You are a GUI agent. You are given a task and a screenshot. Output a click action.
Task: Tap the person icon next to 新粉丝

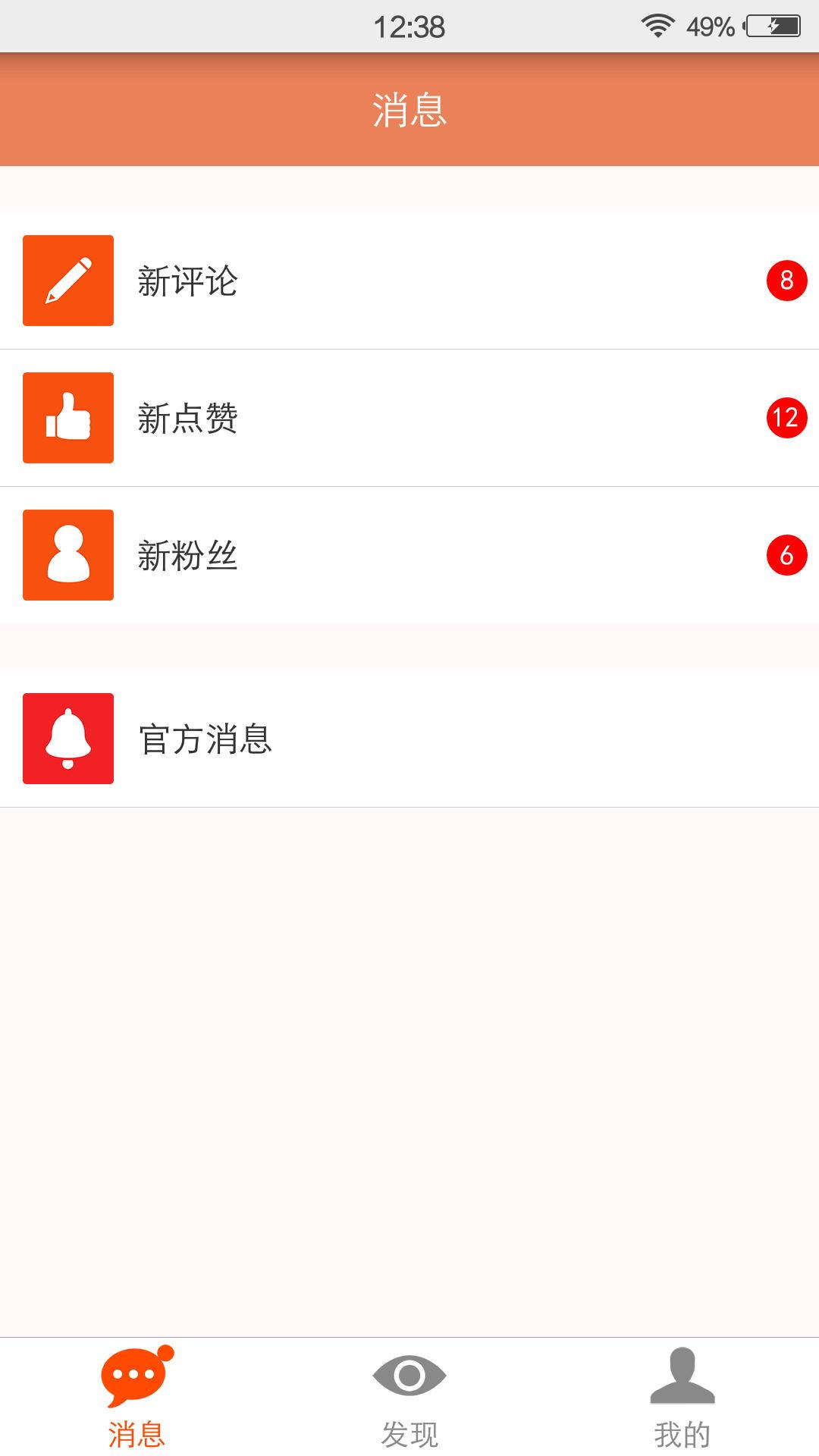tap(67, 554)
